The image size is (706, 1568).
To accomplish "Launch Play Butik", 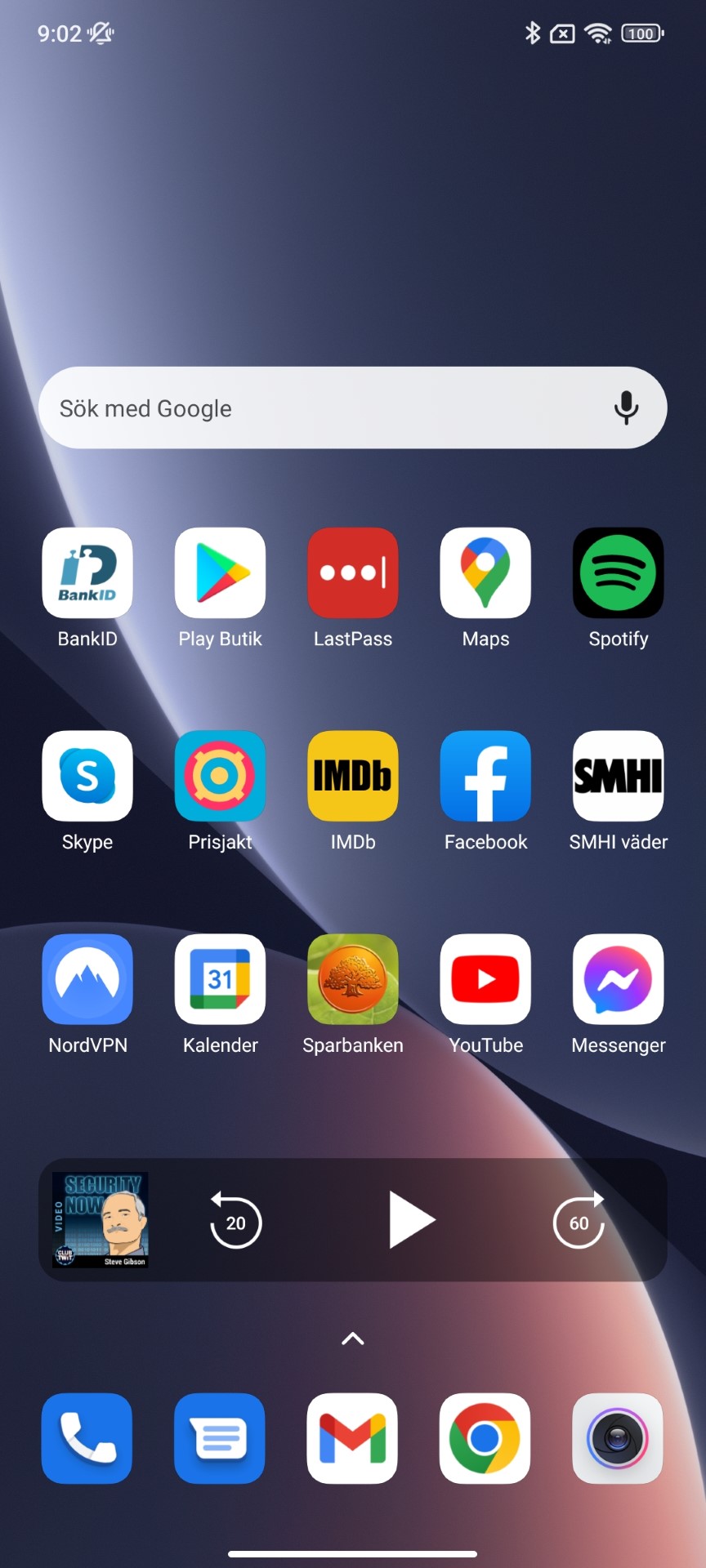I will tap(220, 572).
